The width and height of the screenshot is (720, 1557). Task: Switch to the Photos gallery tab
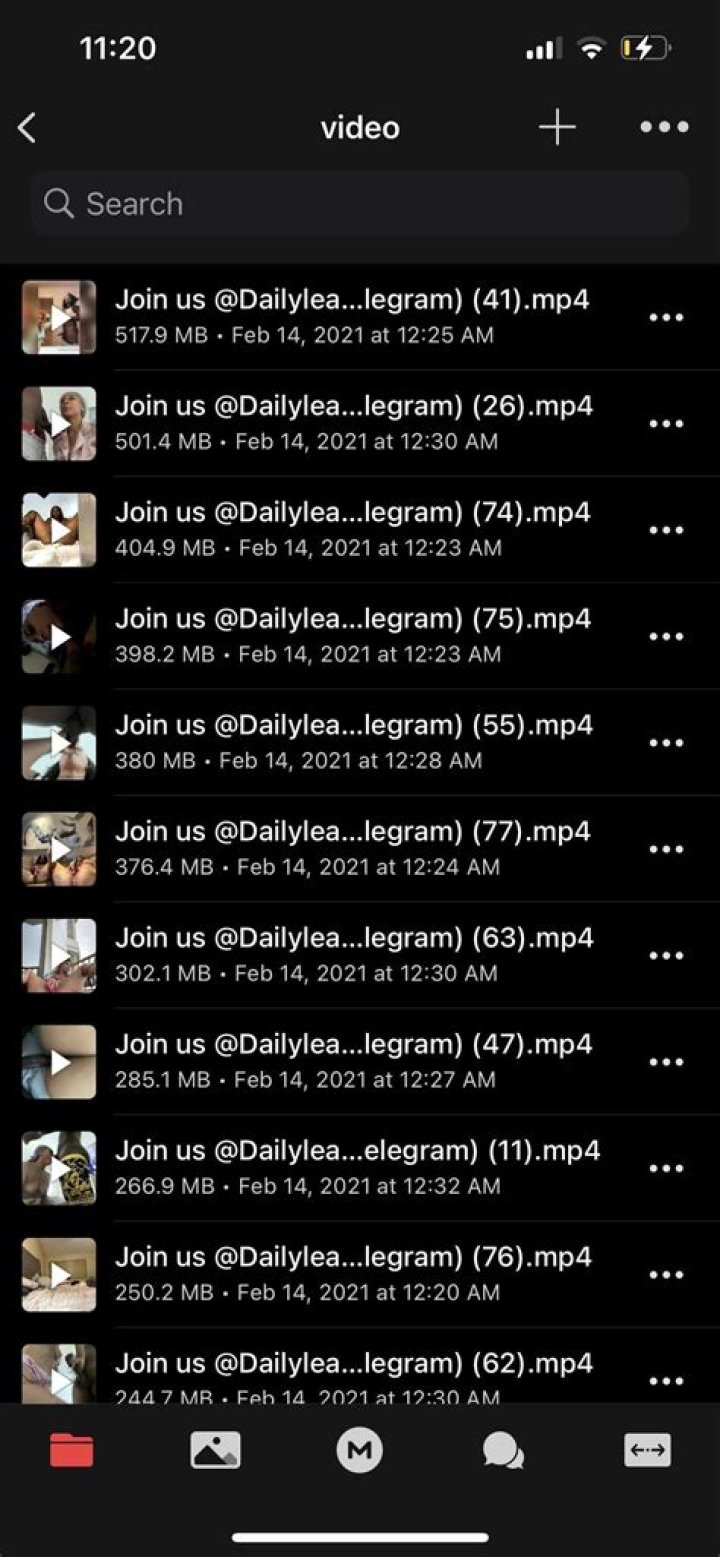coord(214,1450)
